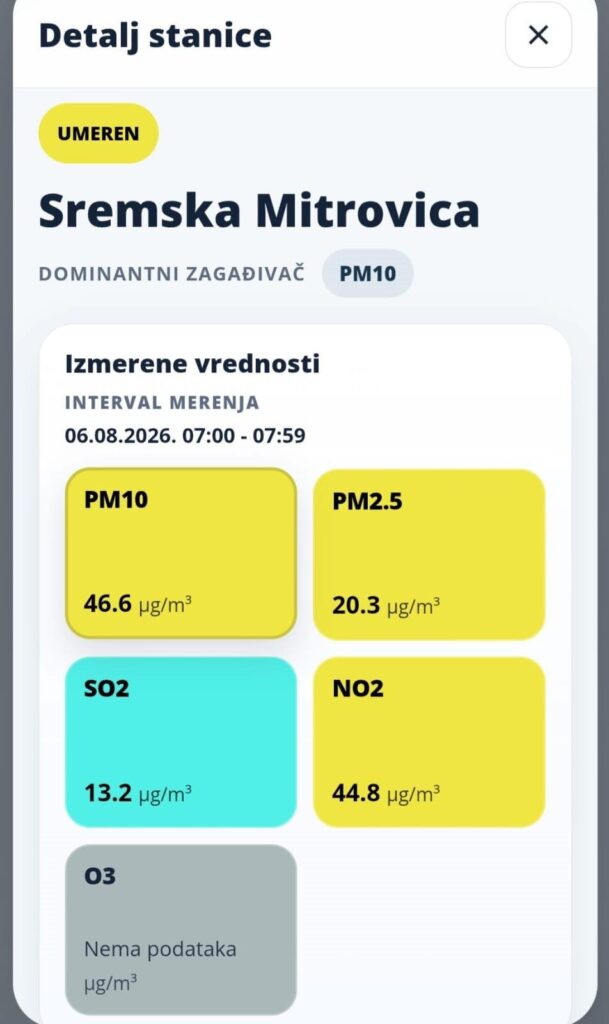
Task: Close the Detalj stanice panel
Action: point(538,35)
